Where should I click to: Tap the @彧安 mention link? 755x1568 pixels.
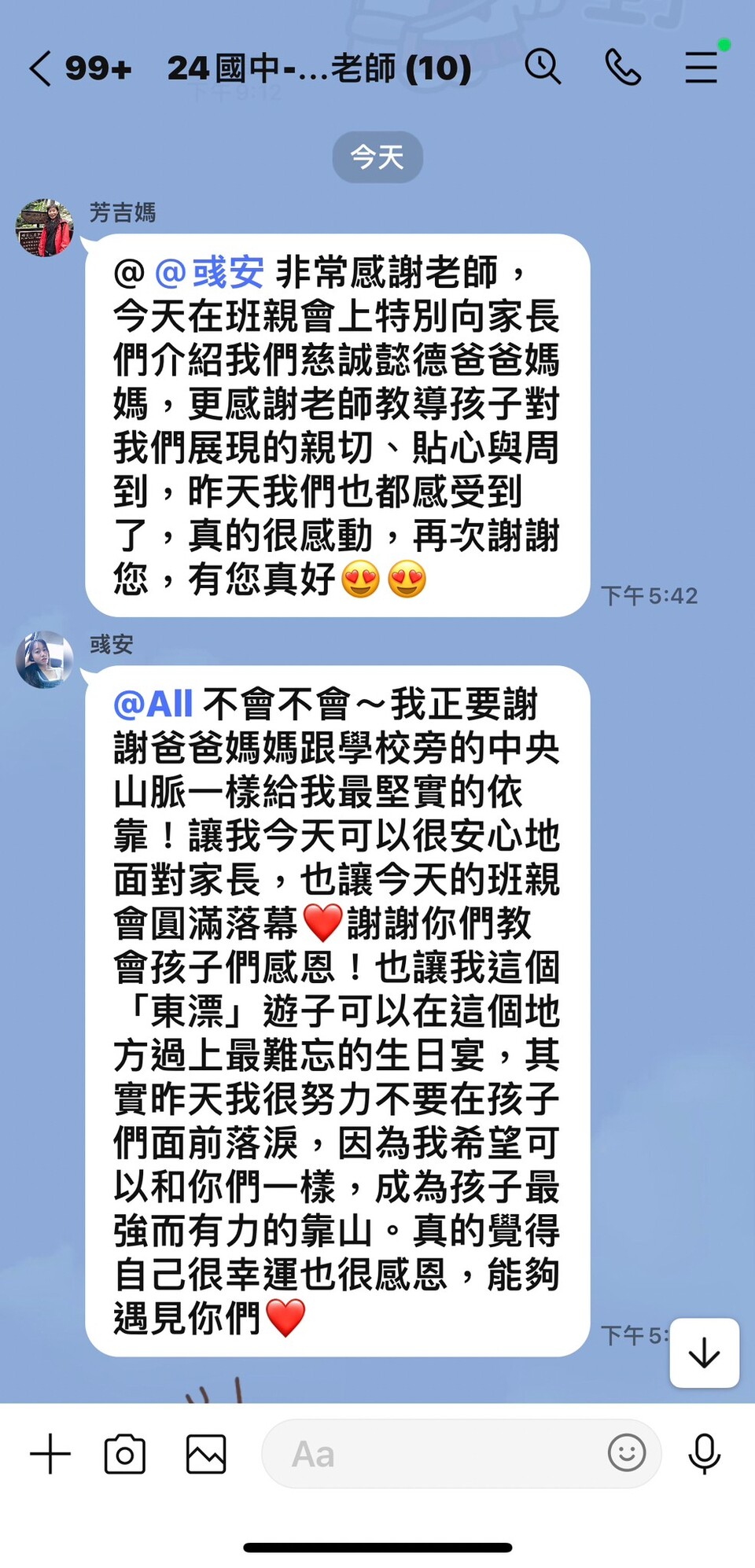(x=209, y=273)
